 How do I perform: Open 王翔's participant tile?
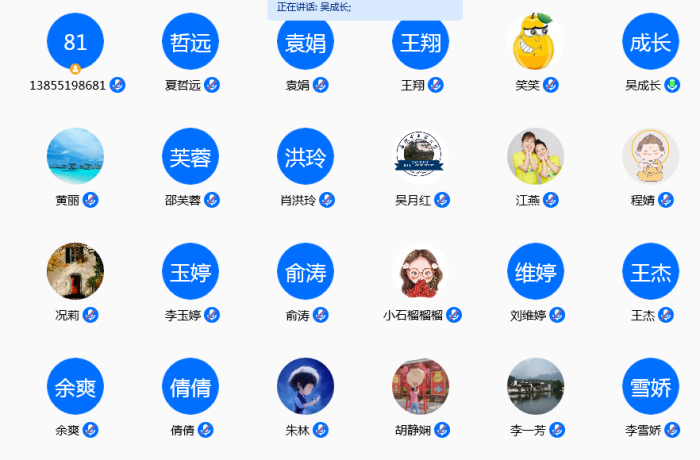click(x=420, y=42)
